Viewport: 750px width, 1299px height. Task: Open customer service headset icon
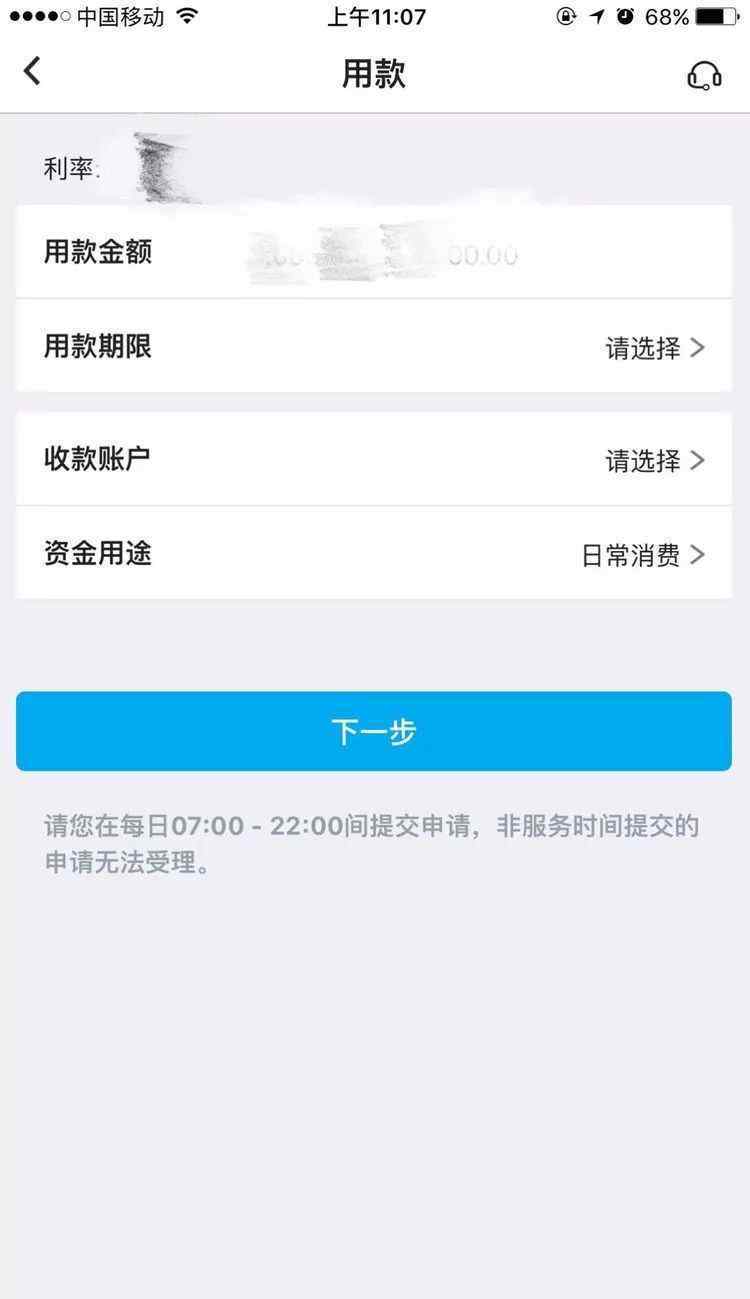pos(705,75)
